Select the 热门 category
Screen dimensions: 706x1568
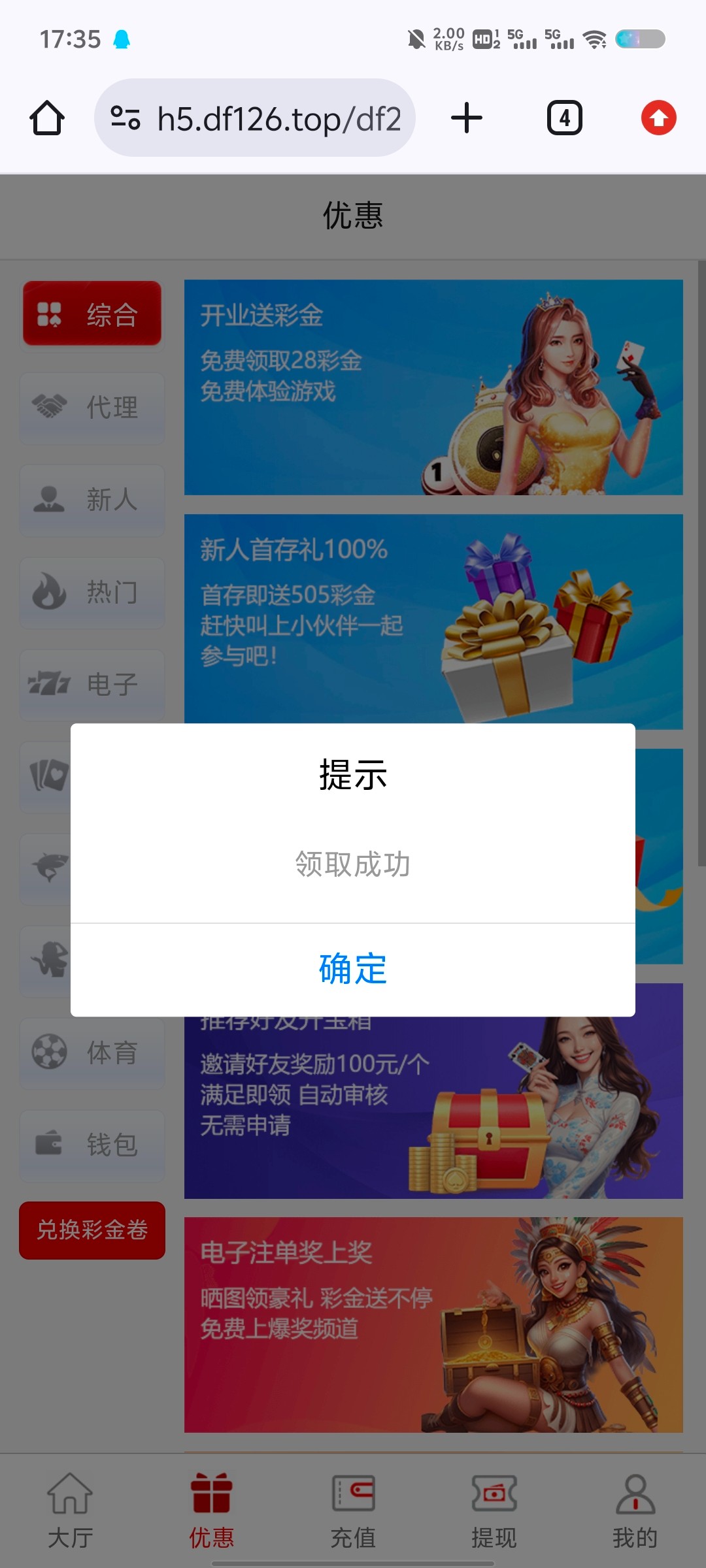(92, 593)
